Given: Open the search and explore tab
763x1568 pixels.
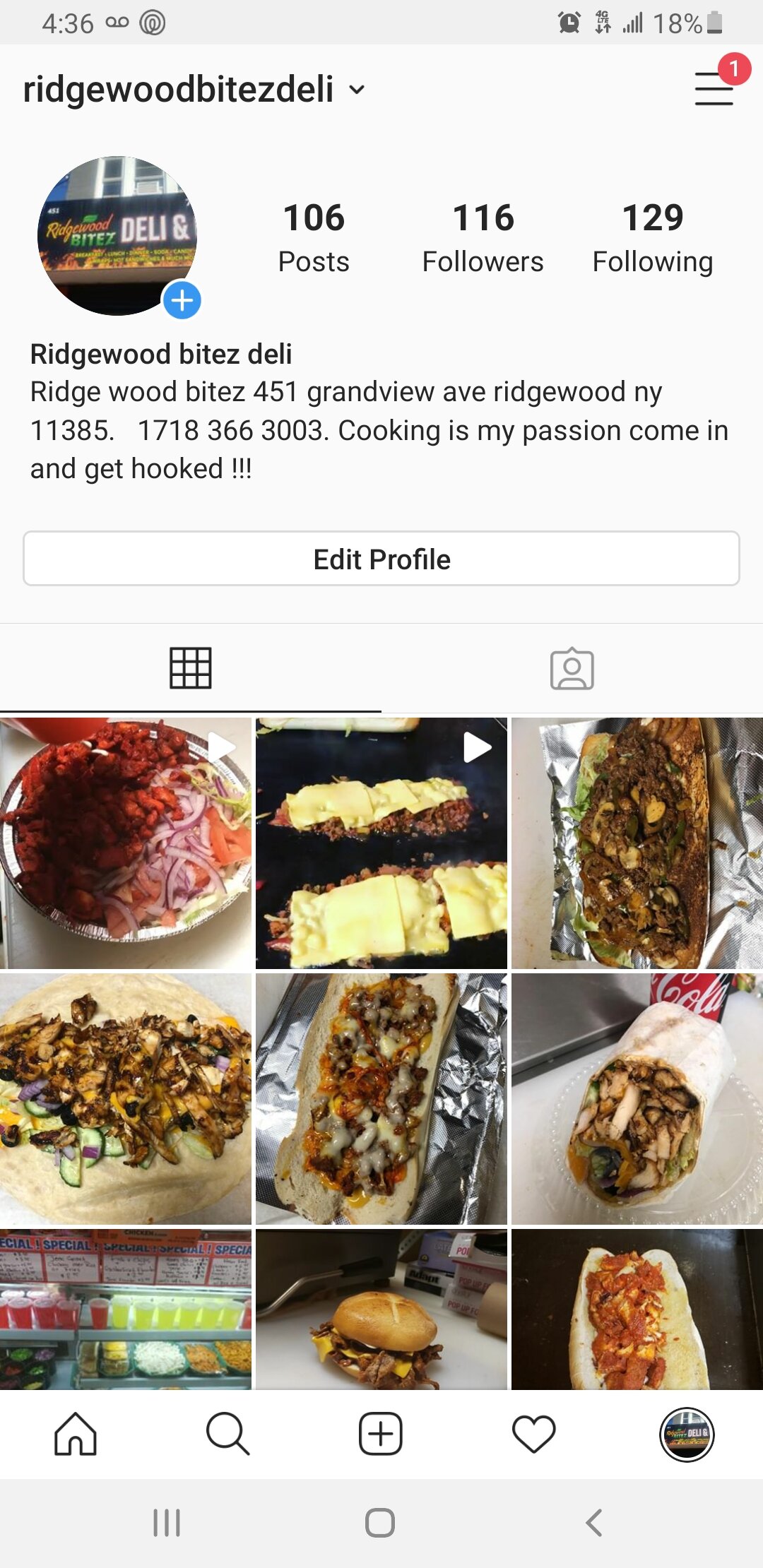Looking at the screenshot, I should point(227,1434).
